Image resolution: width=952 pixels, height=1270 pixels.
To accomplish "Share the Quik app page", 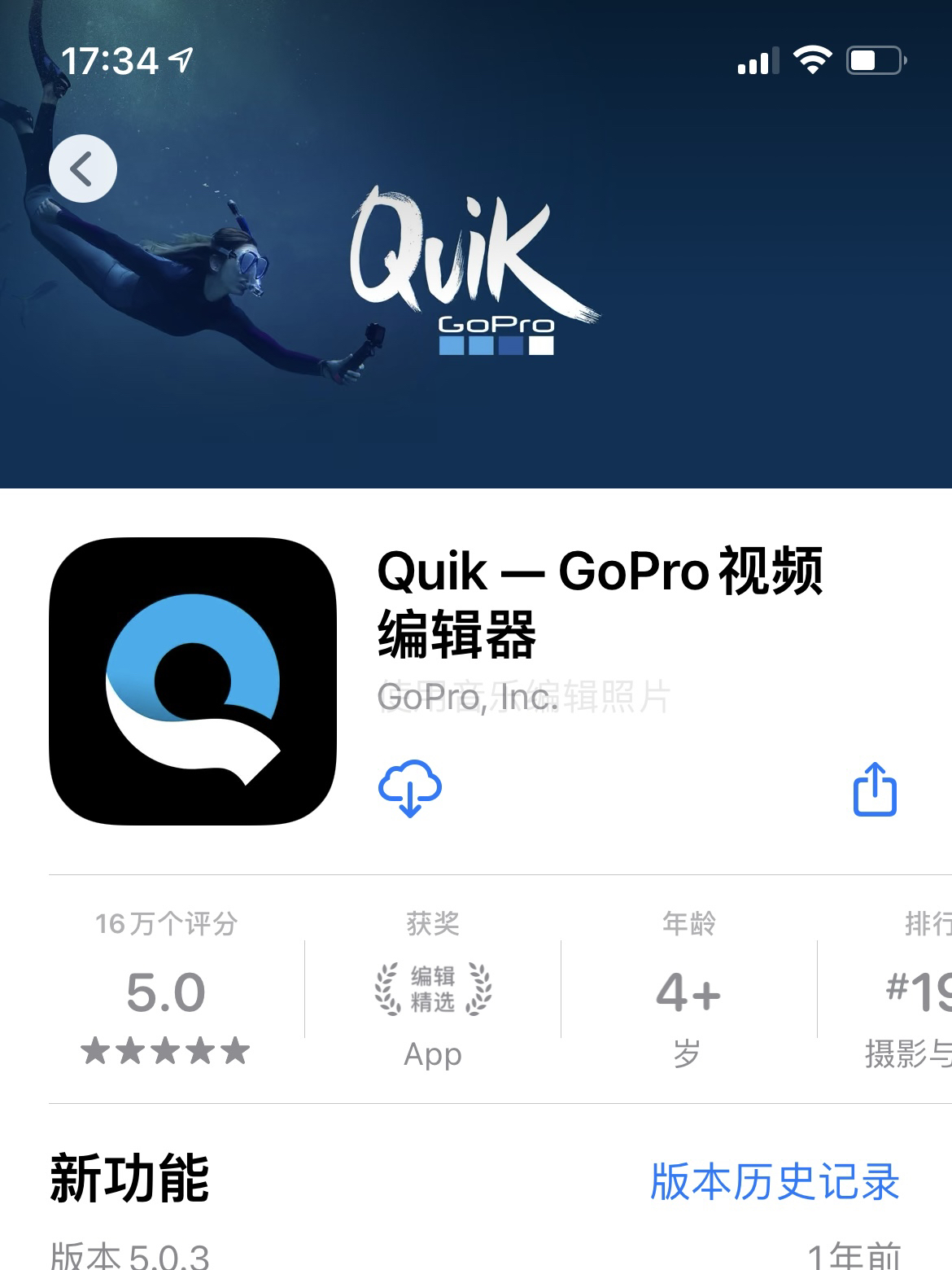I will (x=875, y=789).
